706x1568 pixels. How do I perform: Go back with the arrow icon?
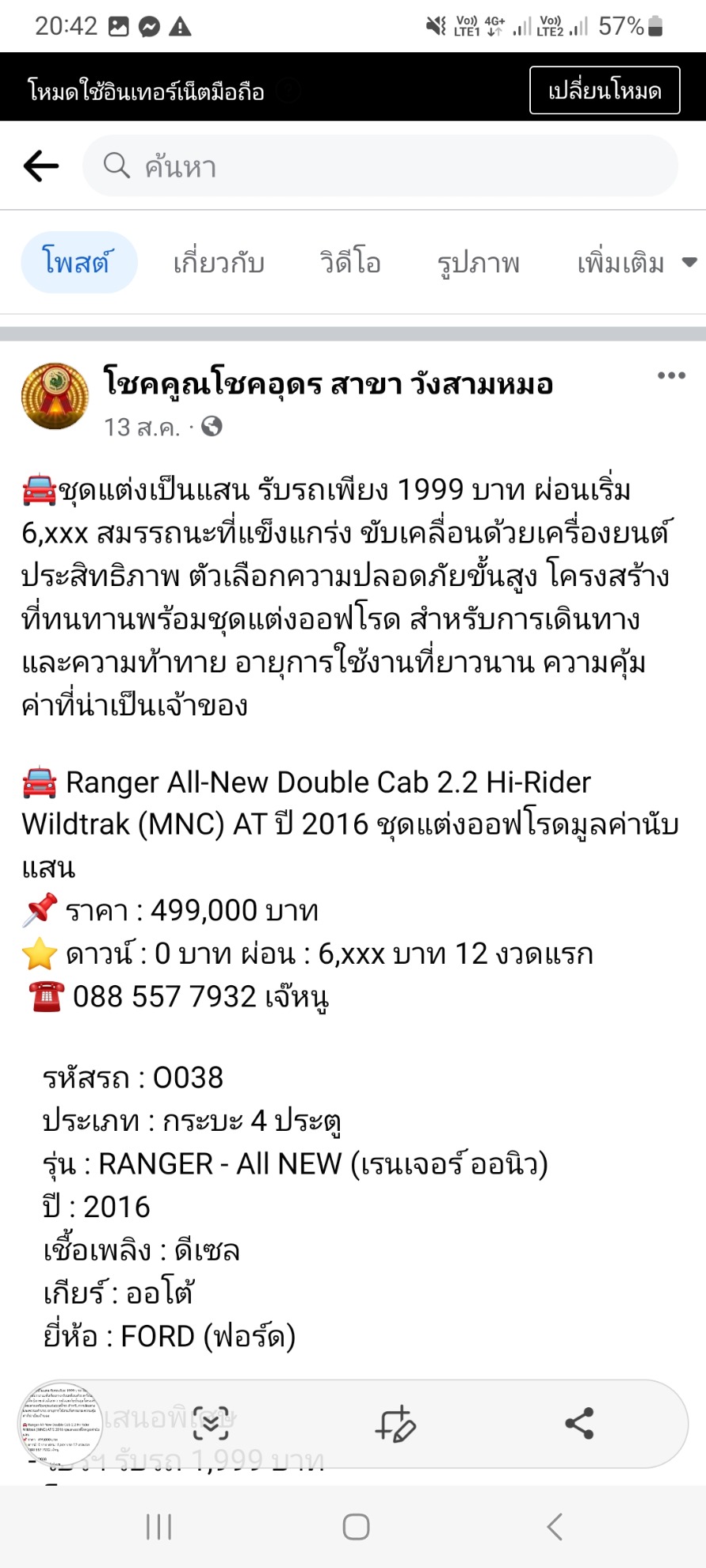41,166
